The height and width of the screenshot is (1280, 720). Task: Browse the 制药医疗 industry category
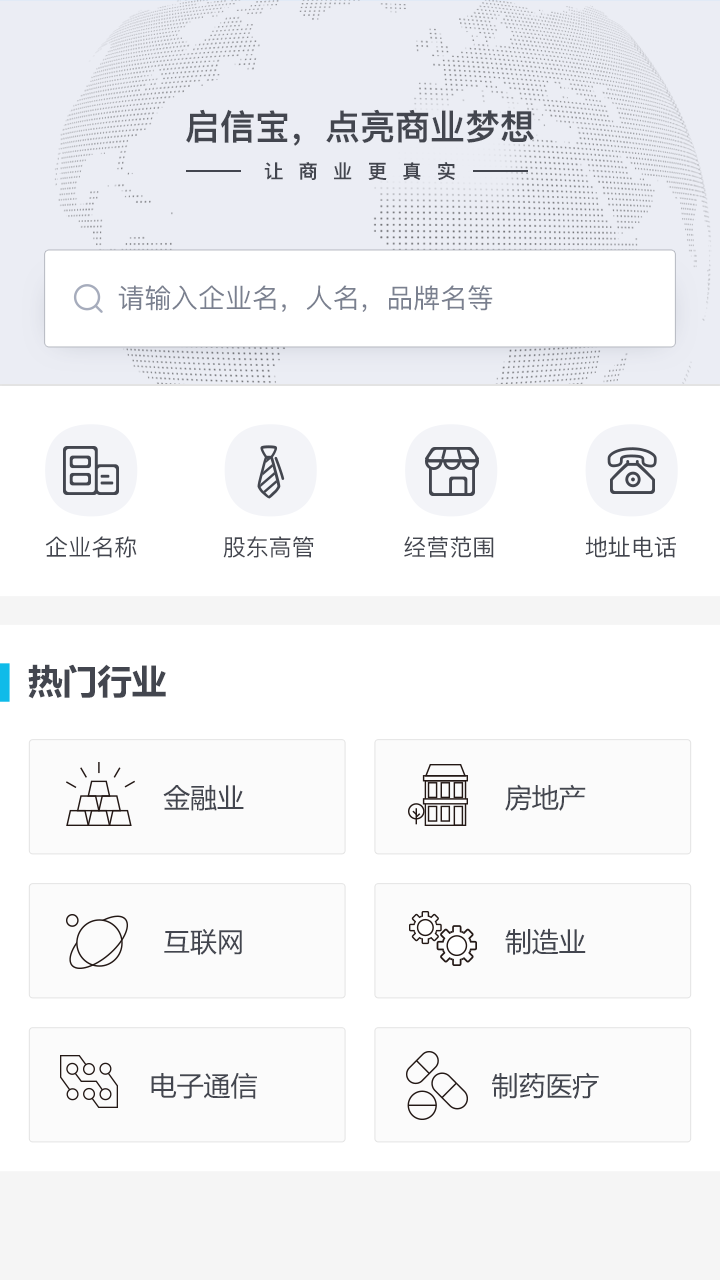(x=532, y=1084)
